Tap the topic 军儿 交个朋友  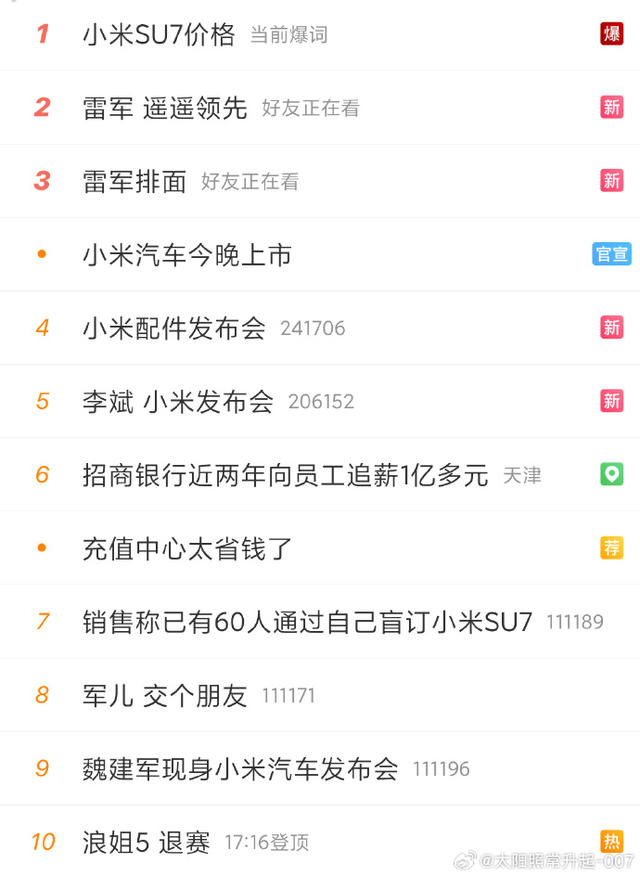[165, 695]
